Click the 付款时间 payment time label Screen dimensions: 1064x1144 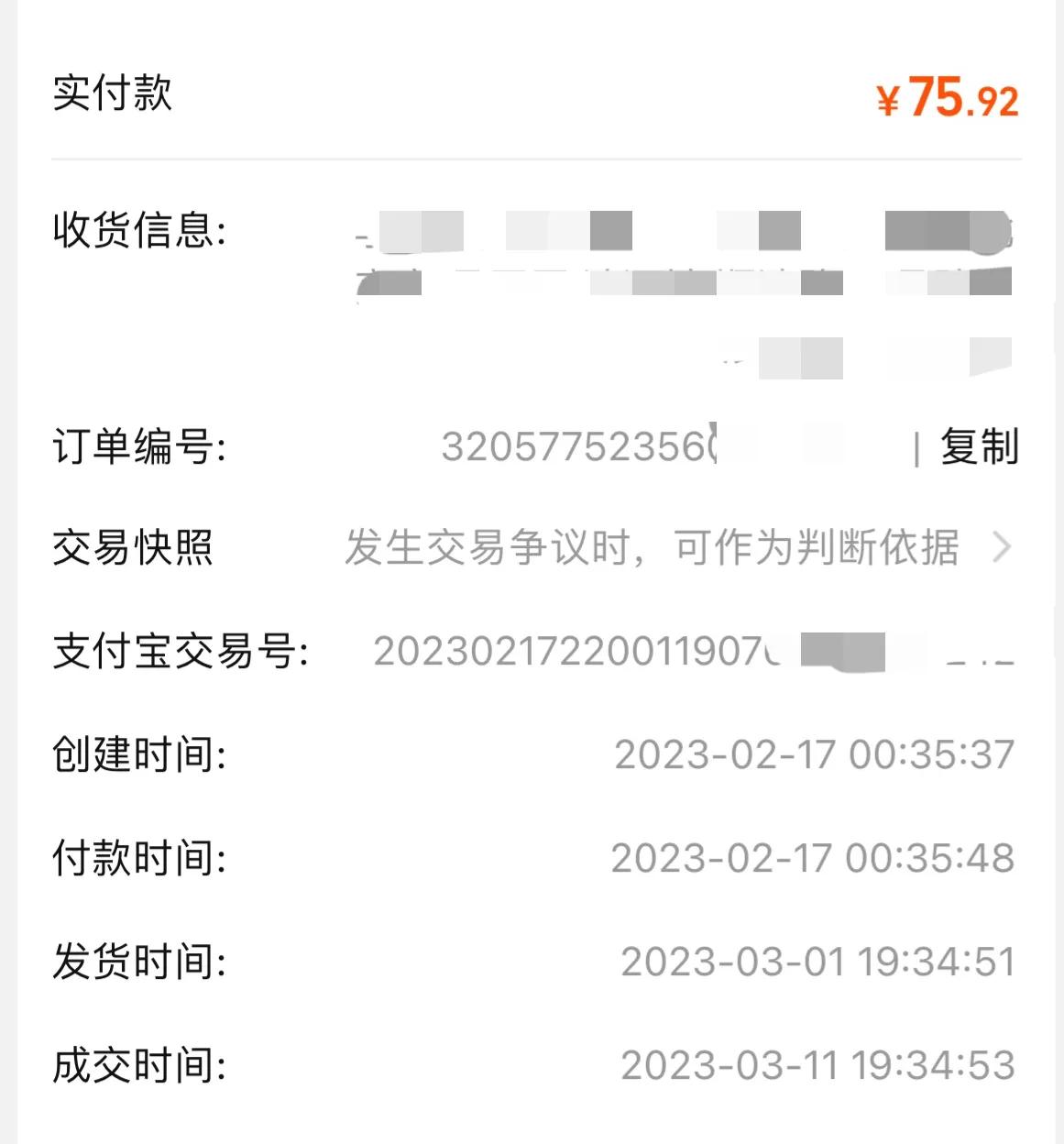point(139,859)
